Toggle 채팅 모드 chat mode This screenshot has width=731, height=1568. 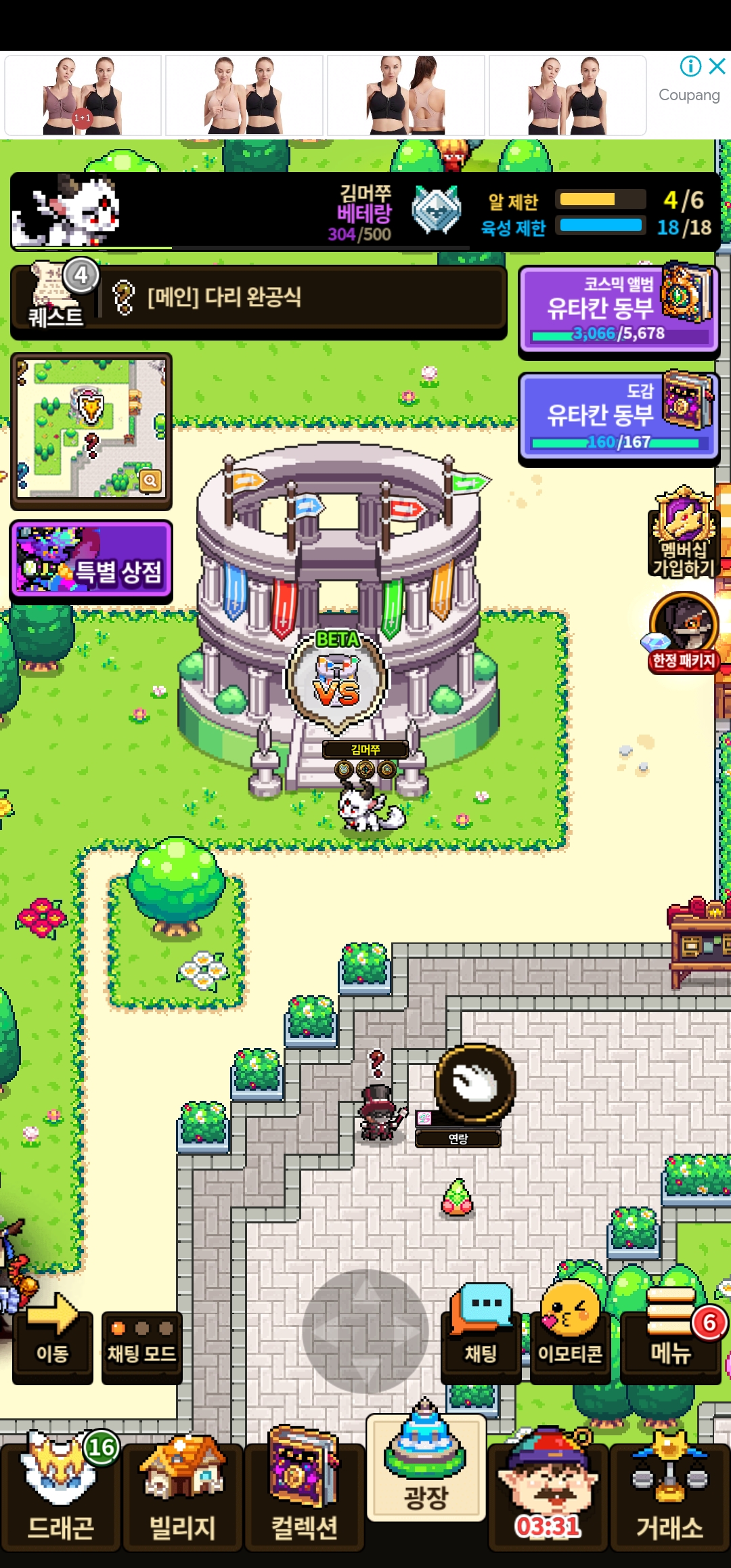141,1347
